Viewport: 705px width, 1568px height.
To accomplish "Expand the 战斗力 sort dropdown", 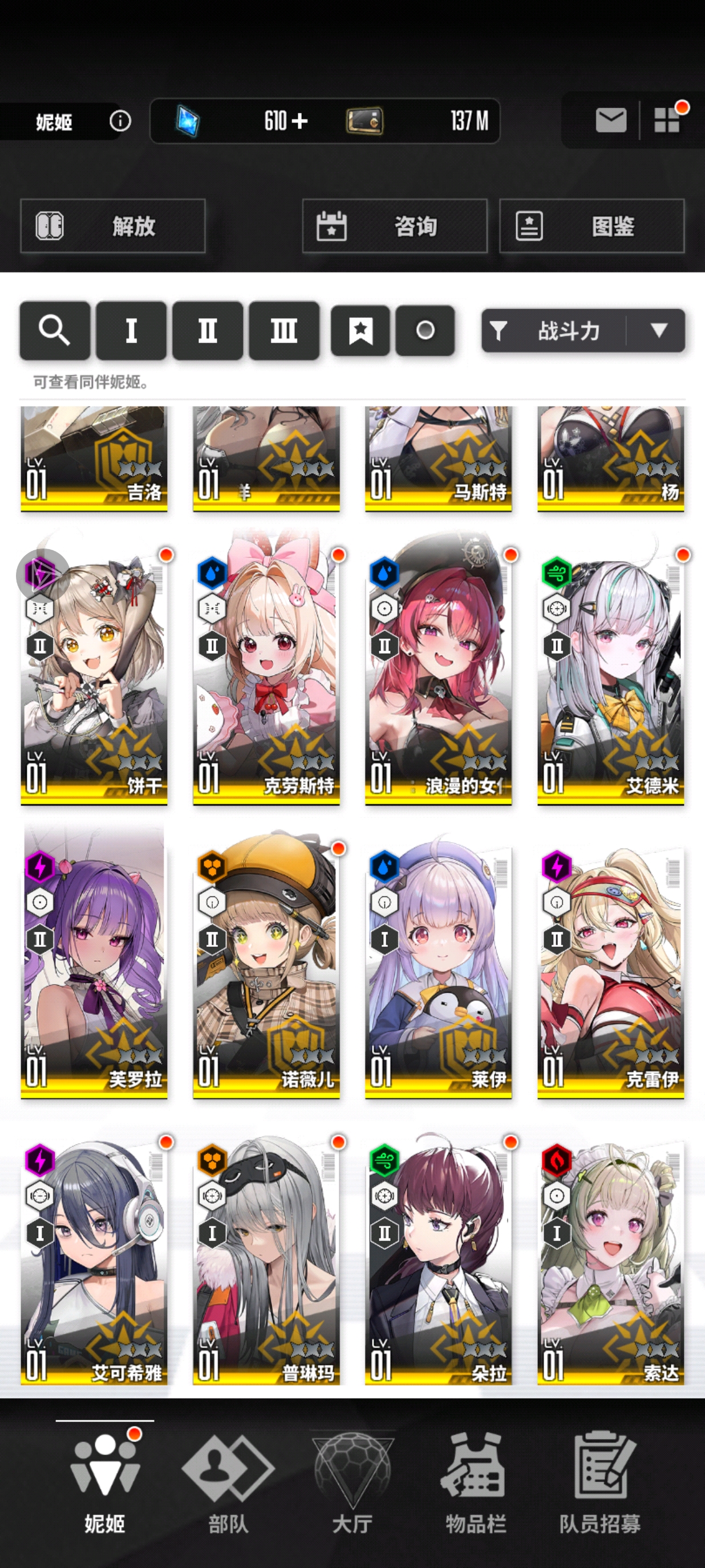I will [658, 331].
